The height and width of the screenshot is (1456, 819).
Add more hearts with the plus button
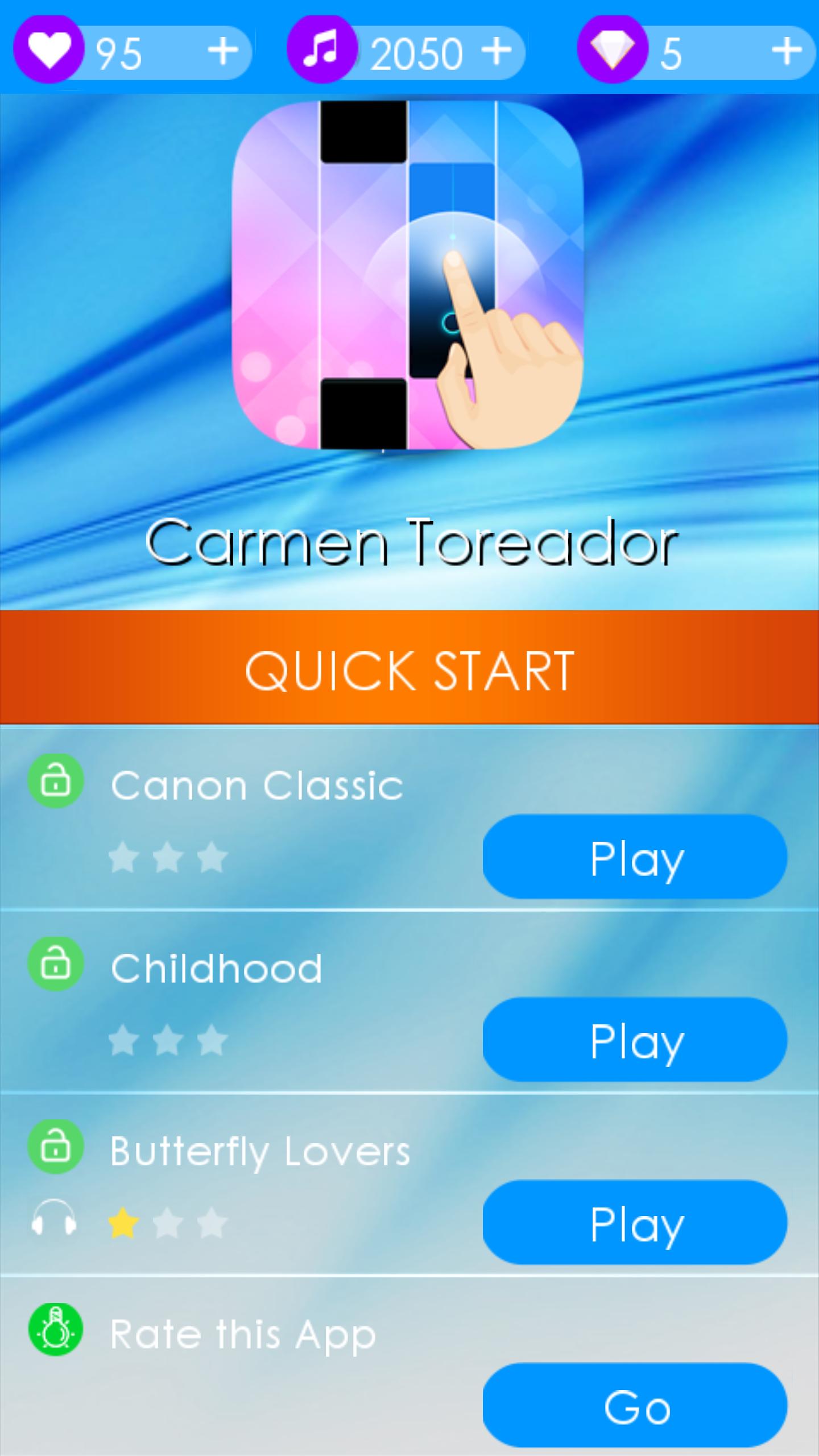click(222, 52)
